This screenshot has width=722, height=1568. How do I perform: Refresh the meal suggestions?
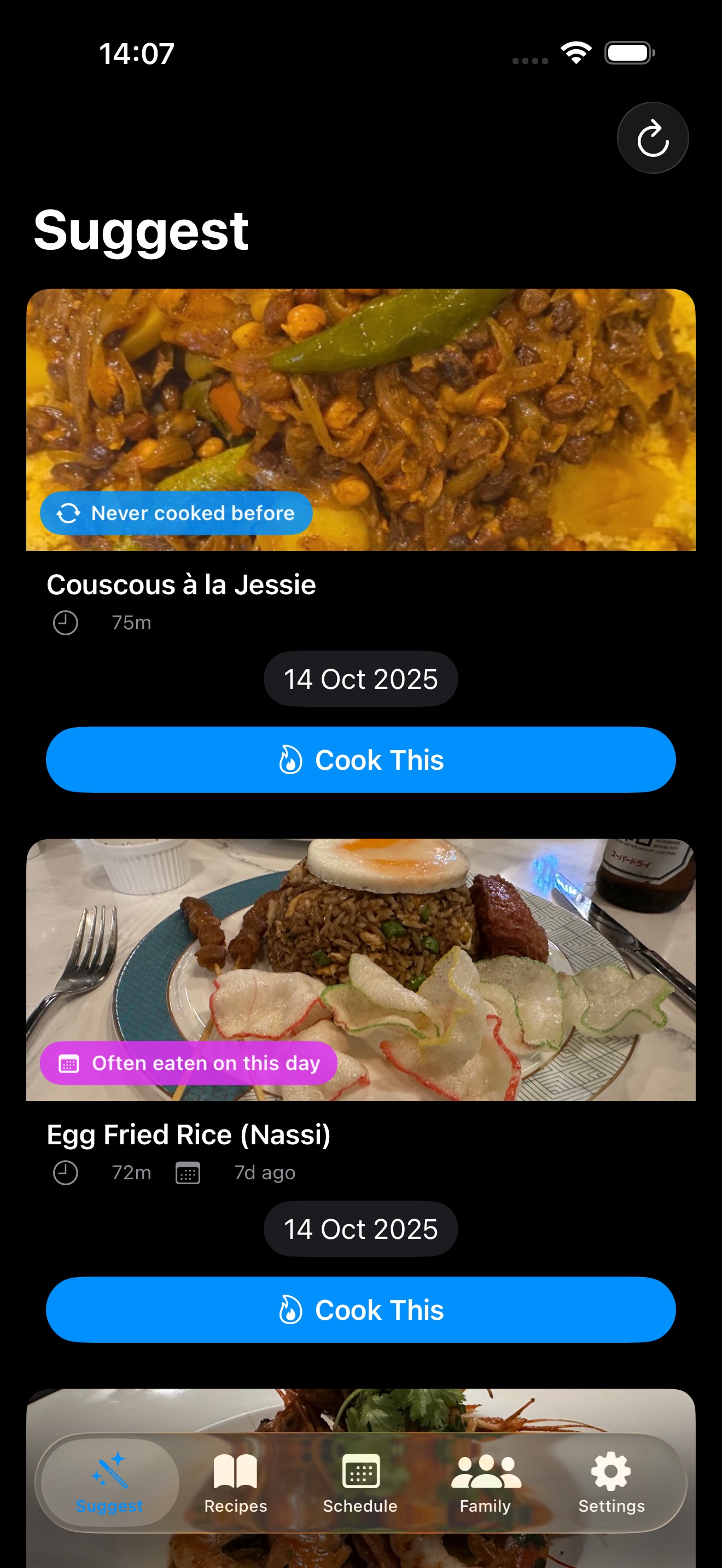(652, 138)
